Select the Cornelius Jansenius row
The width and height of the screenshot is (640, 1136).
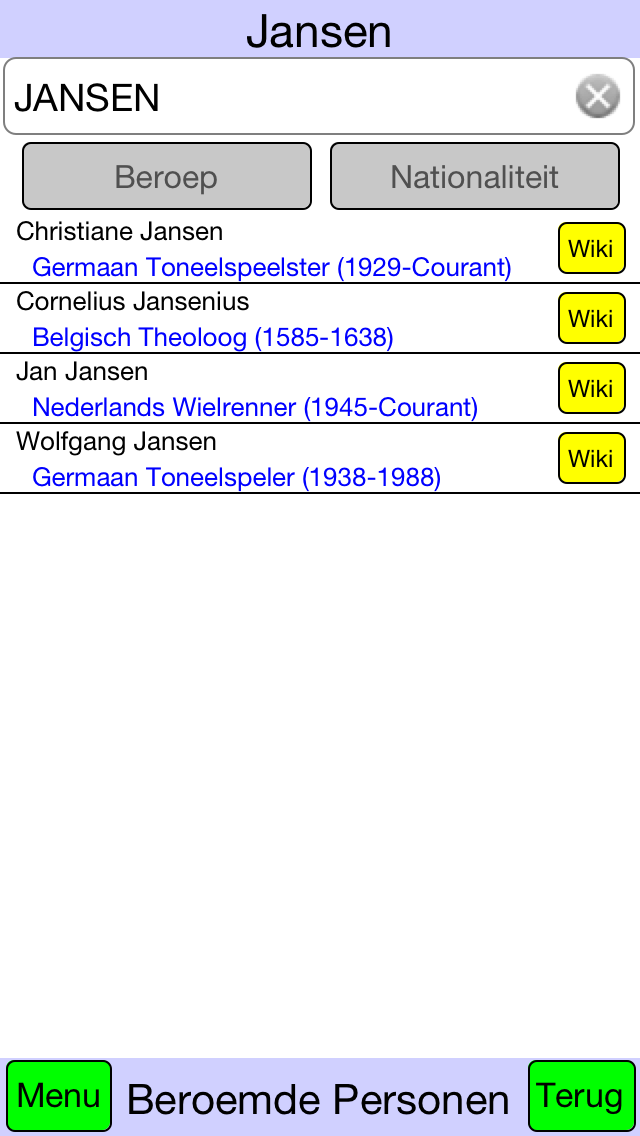click(x=320, y=319)
